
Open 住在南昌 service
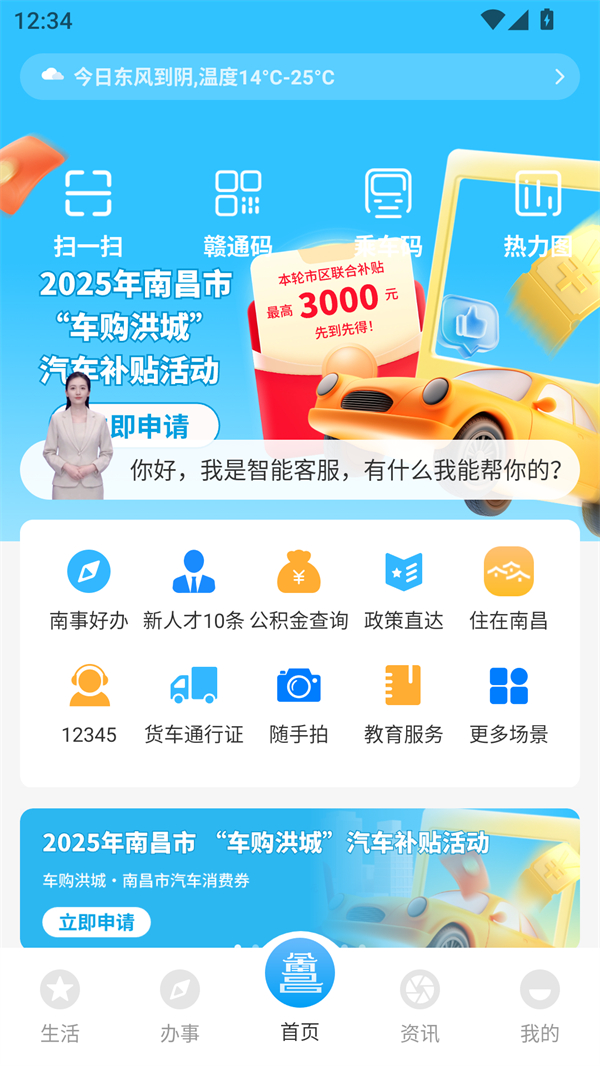click(x=509, y=590)
